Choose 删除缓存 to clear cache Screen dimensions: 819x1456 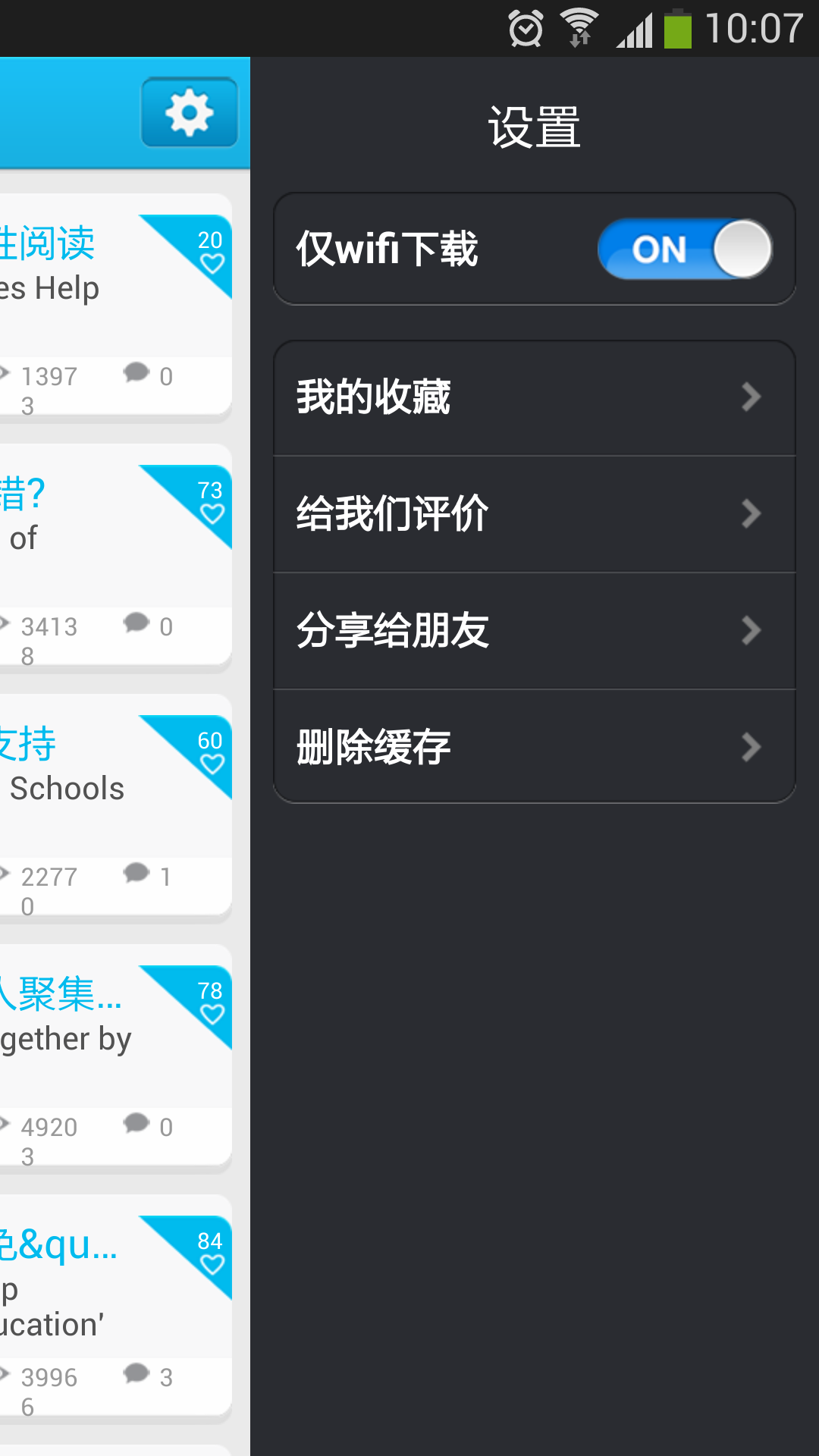[535, 747]
